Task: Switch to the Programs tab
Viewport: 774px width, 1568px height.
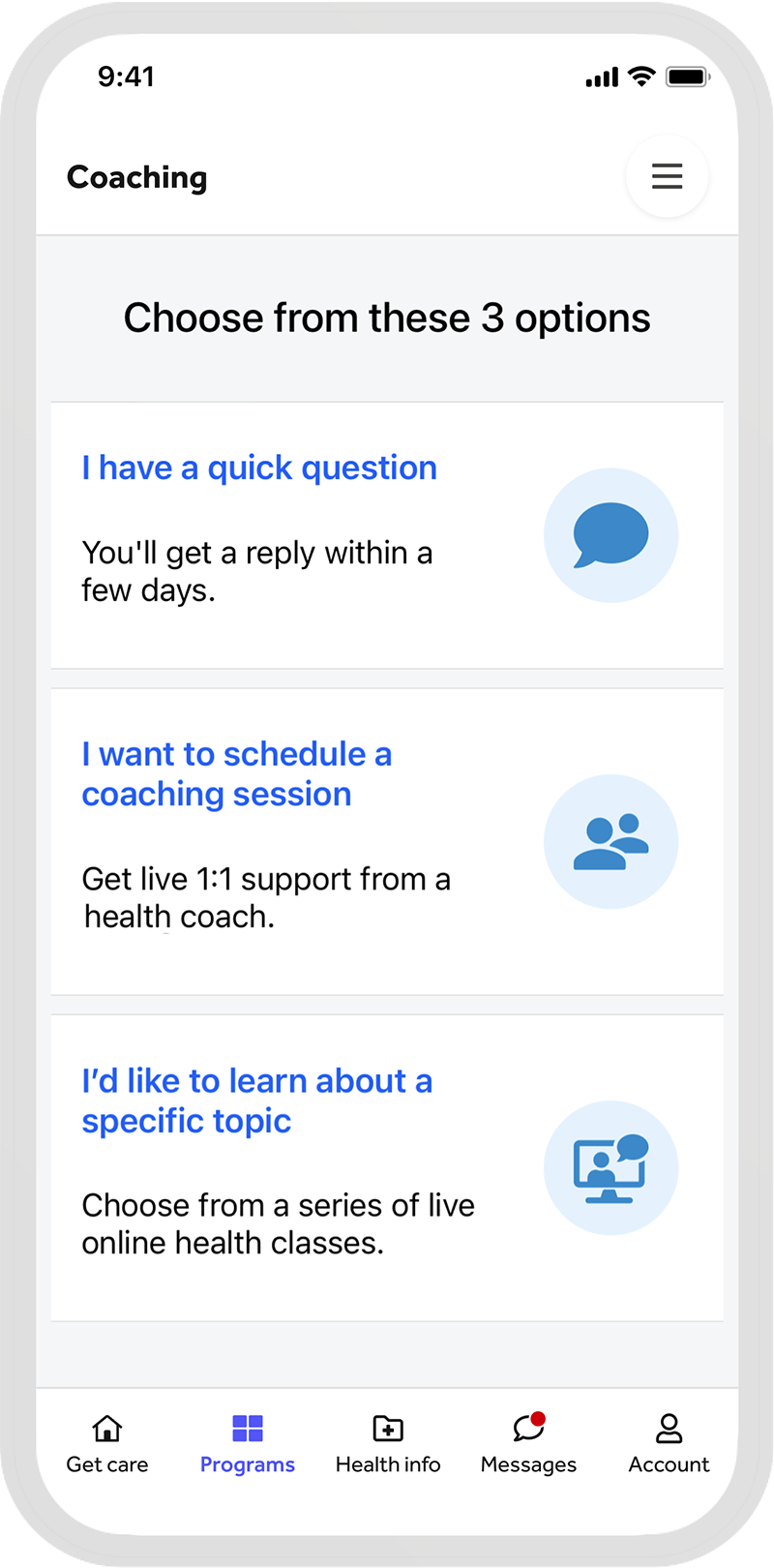Action: coord(248,1442)
